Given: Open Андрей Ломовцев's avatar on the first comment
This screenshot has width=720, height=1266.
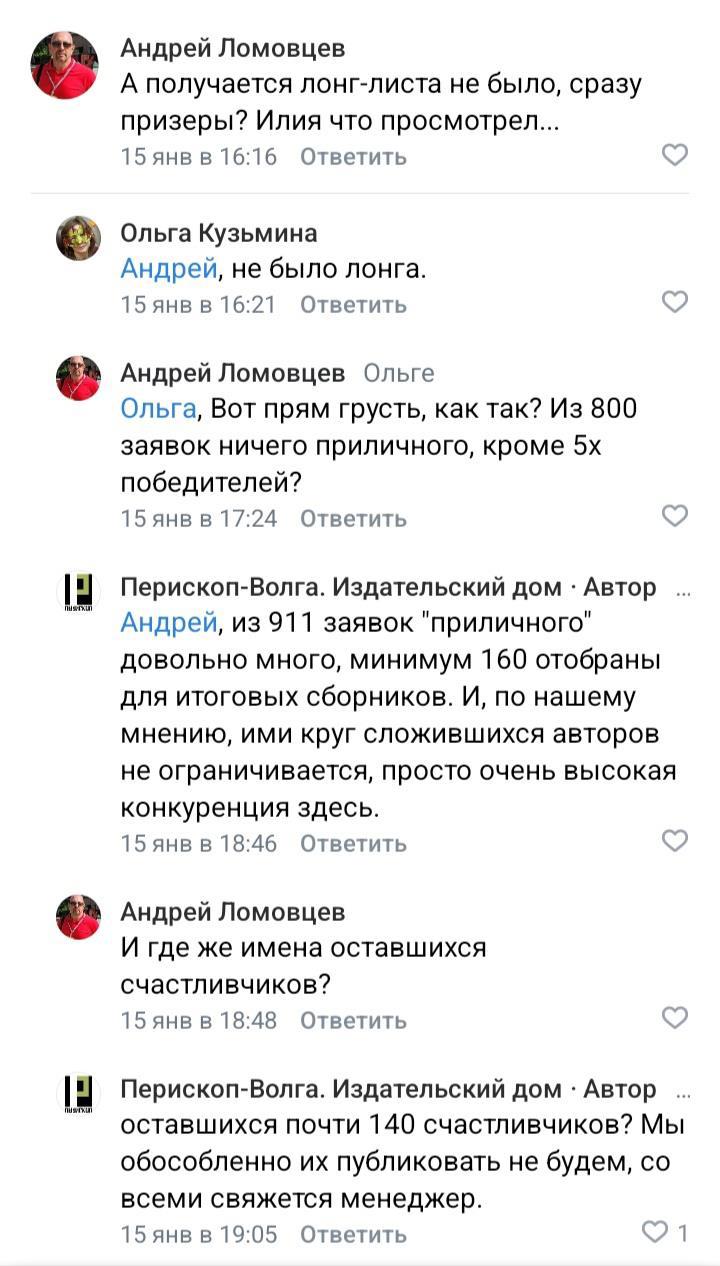Looking at the screenshot, I should pyautogui.click(x=64, y=66).
